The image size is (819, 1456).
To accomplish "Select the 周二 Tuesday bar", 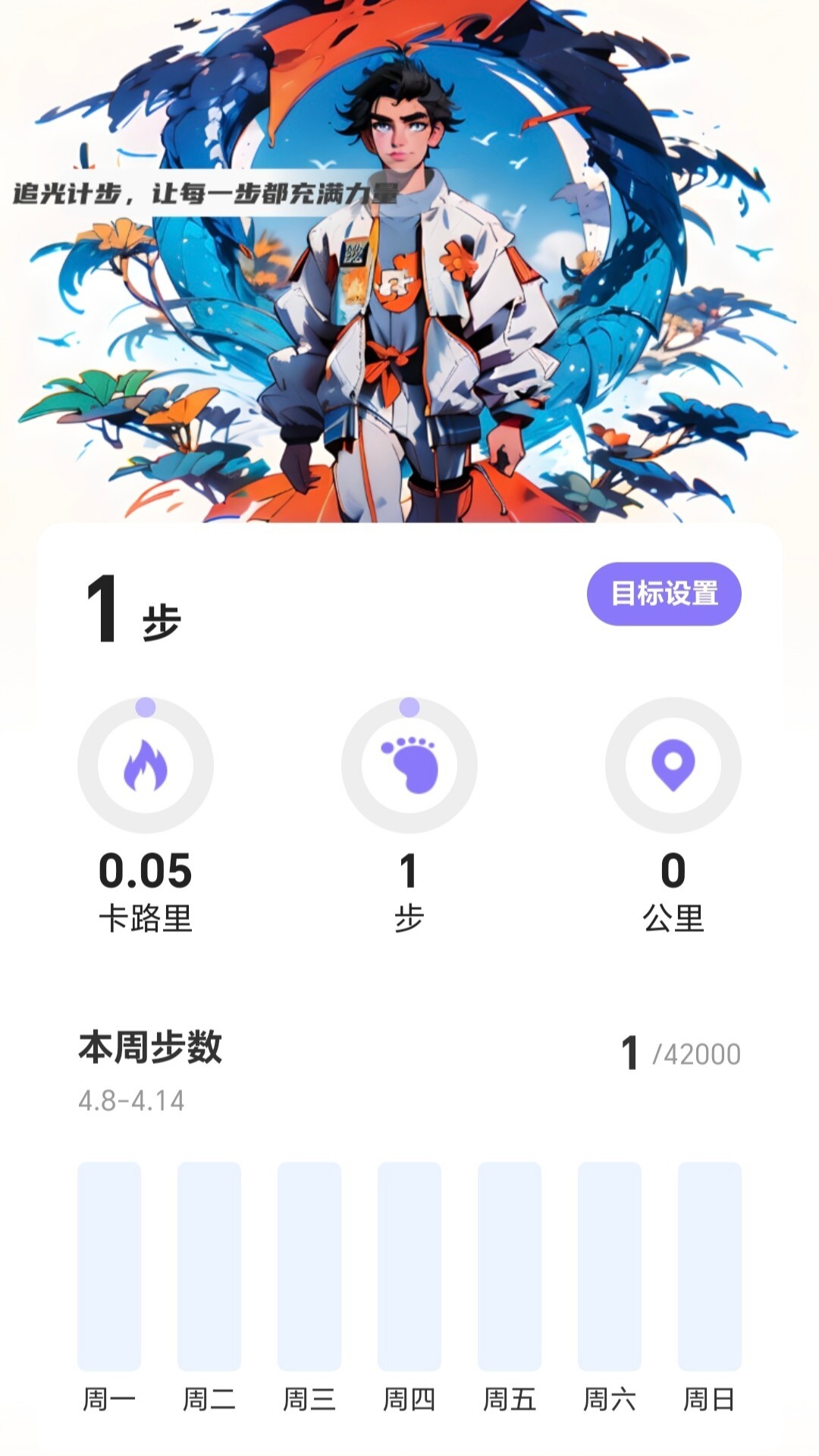I will click(211, 1266).
